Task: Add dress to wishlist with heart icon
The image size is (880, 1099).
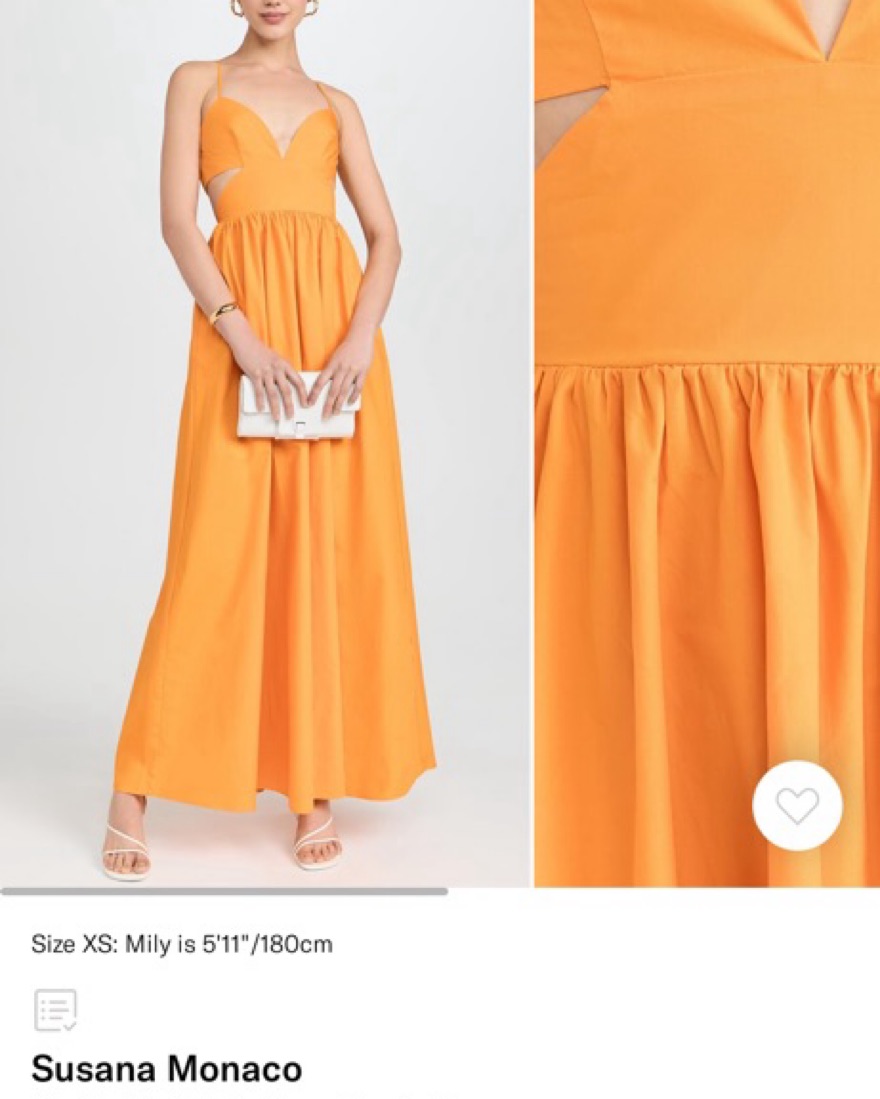Action: 797,805
